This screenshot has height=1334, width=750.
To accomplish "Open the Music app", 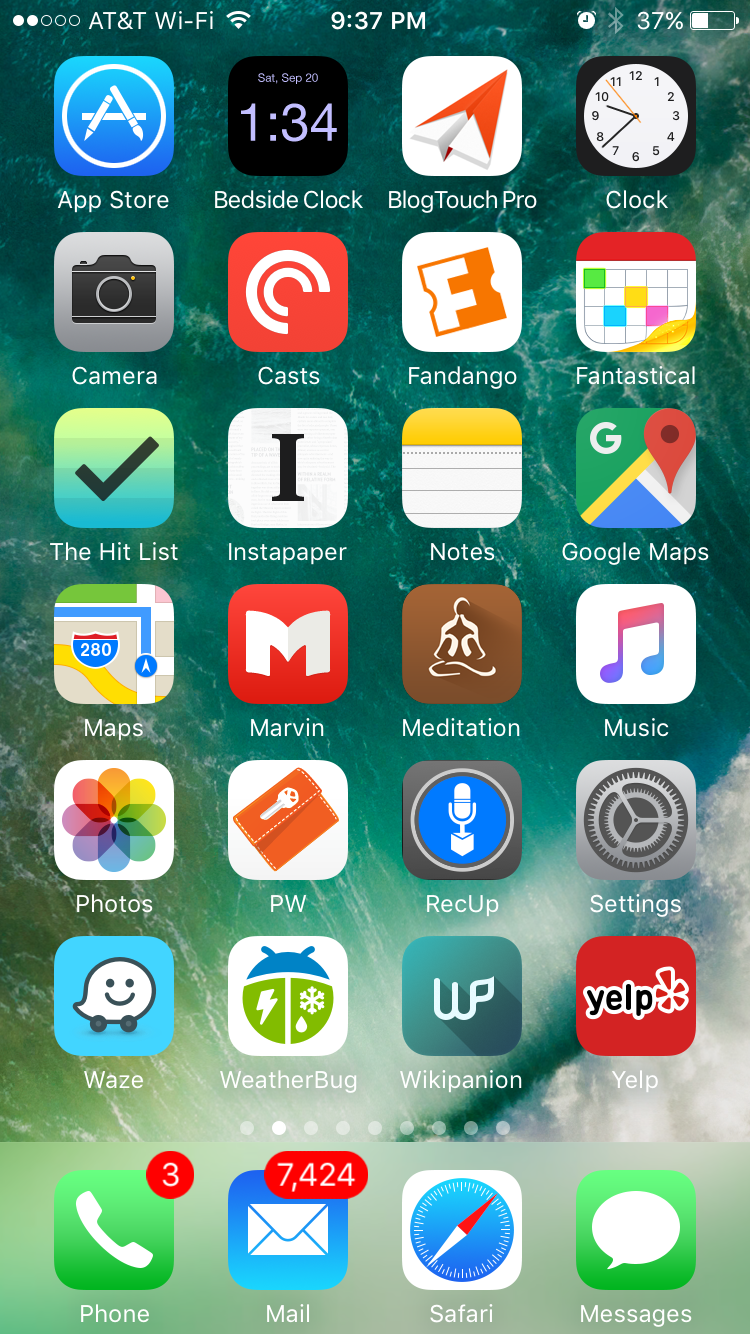I will click(636, 644).
